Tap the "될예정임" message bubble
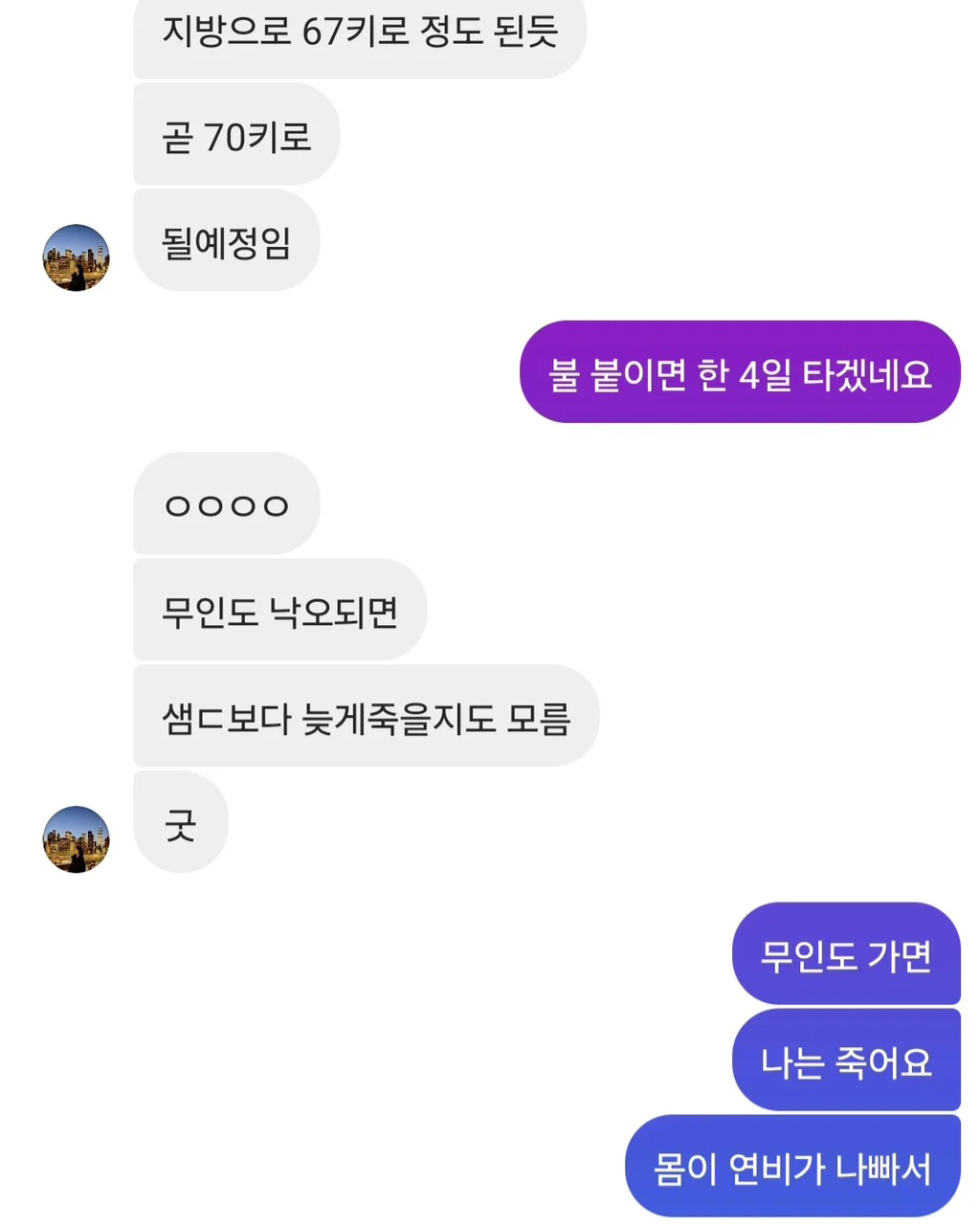 (225, 243)
